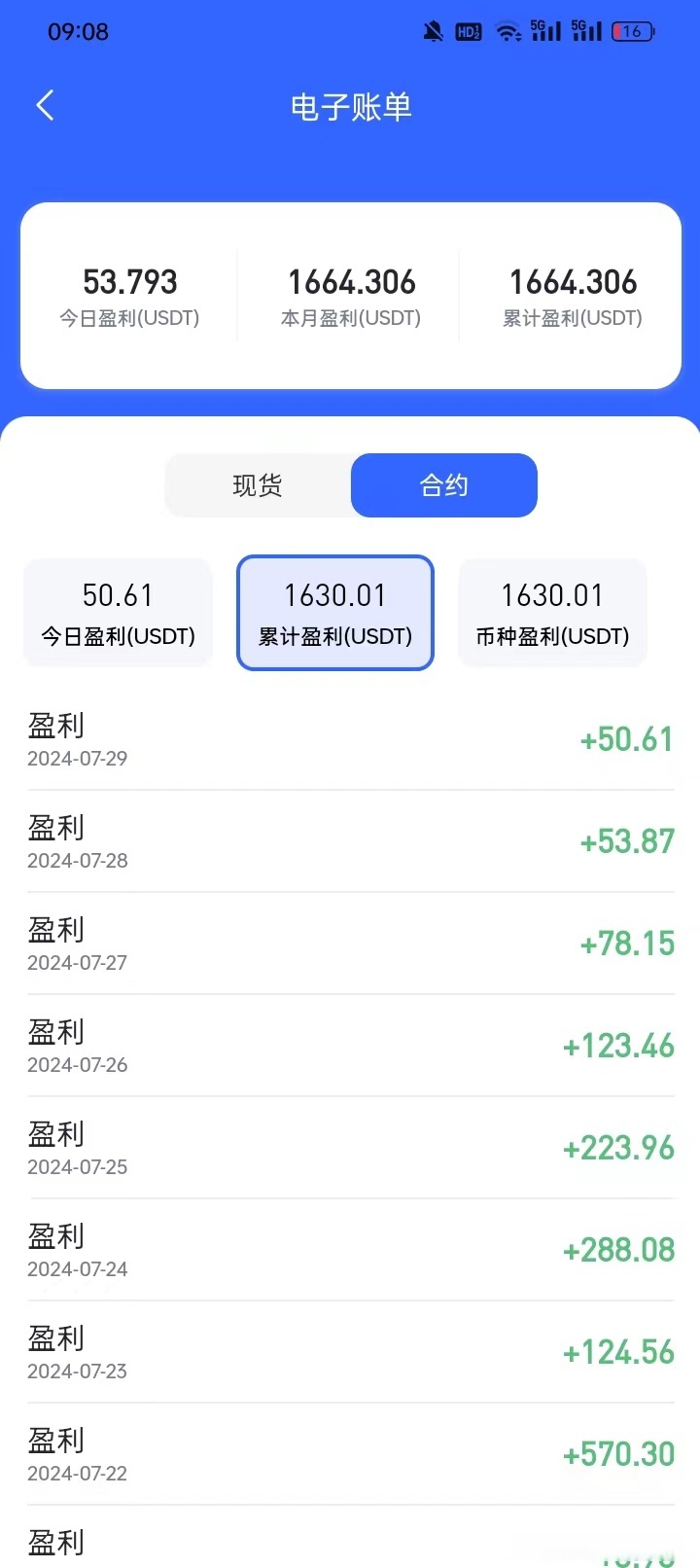
Task: Open the 2024-07-25 entry with +223.96
Action: click(x=350, y=1148)
